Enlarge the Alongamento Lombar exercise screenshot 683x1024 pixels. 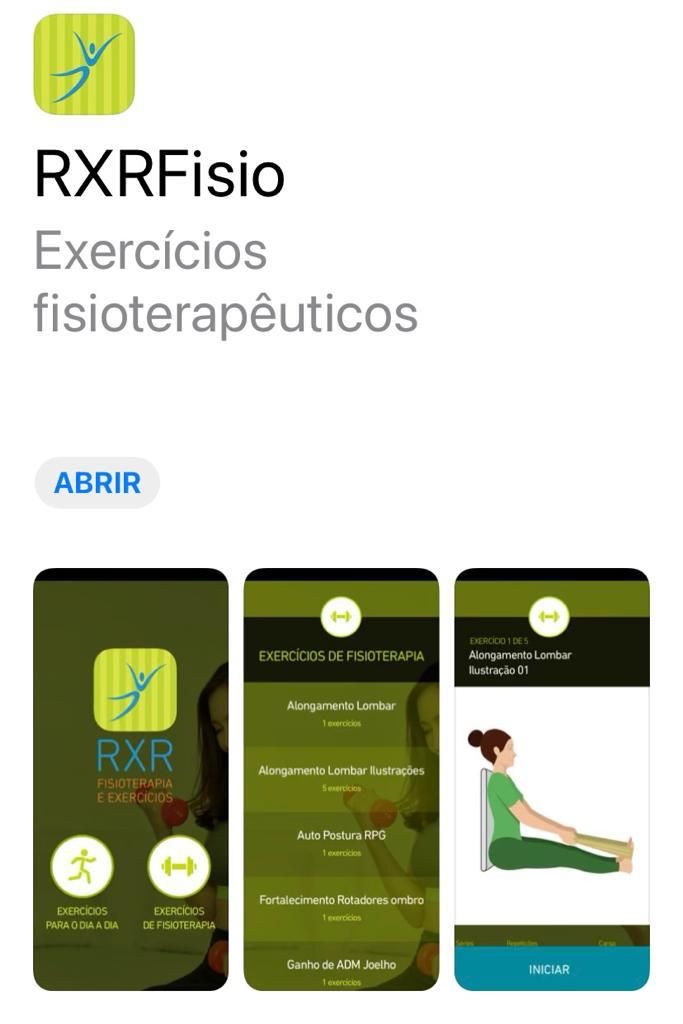pos(552,779)
